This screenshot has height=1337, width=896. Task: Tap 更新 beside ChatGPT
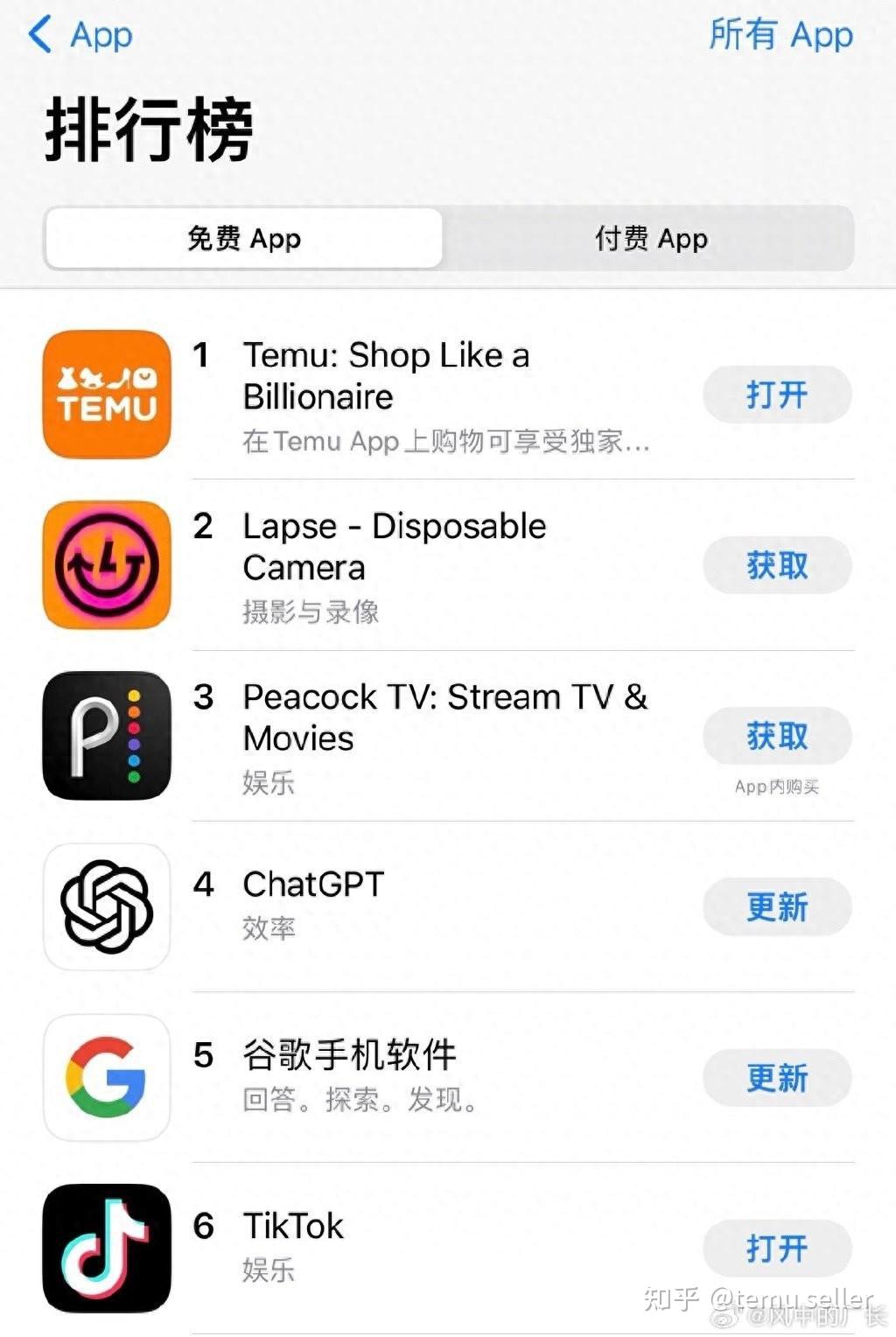pos(777,907)
